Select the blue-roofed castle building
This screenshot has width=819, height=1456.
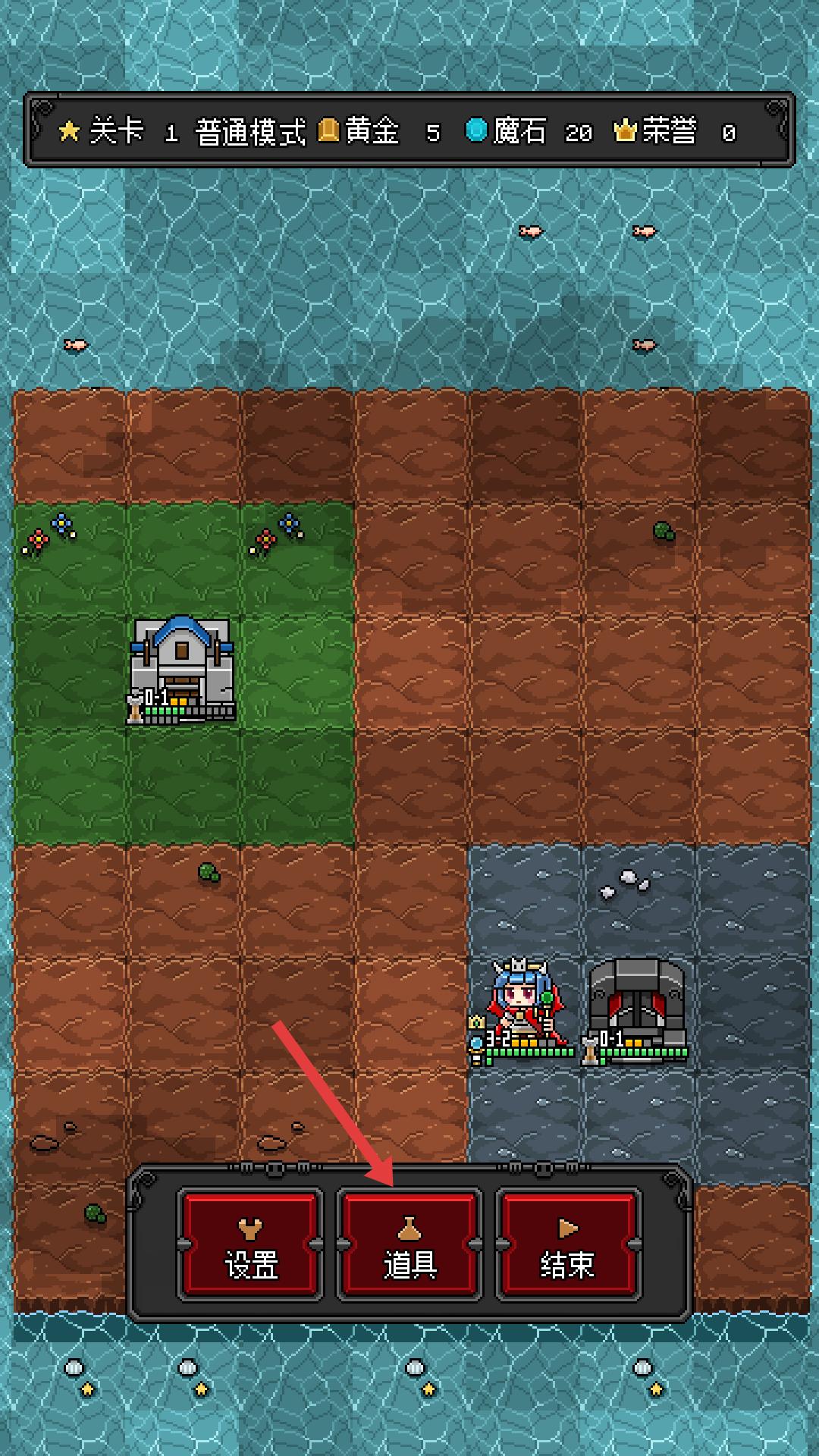[182, 666]
